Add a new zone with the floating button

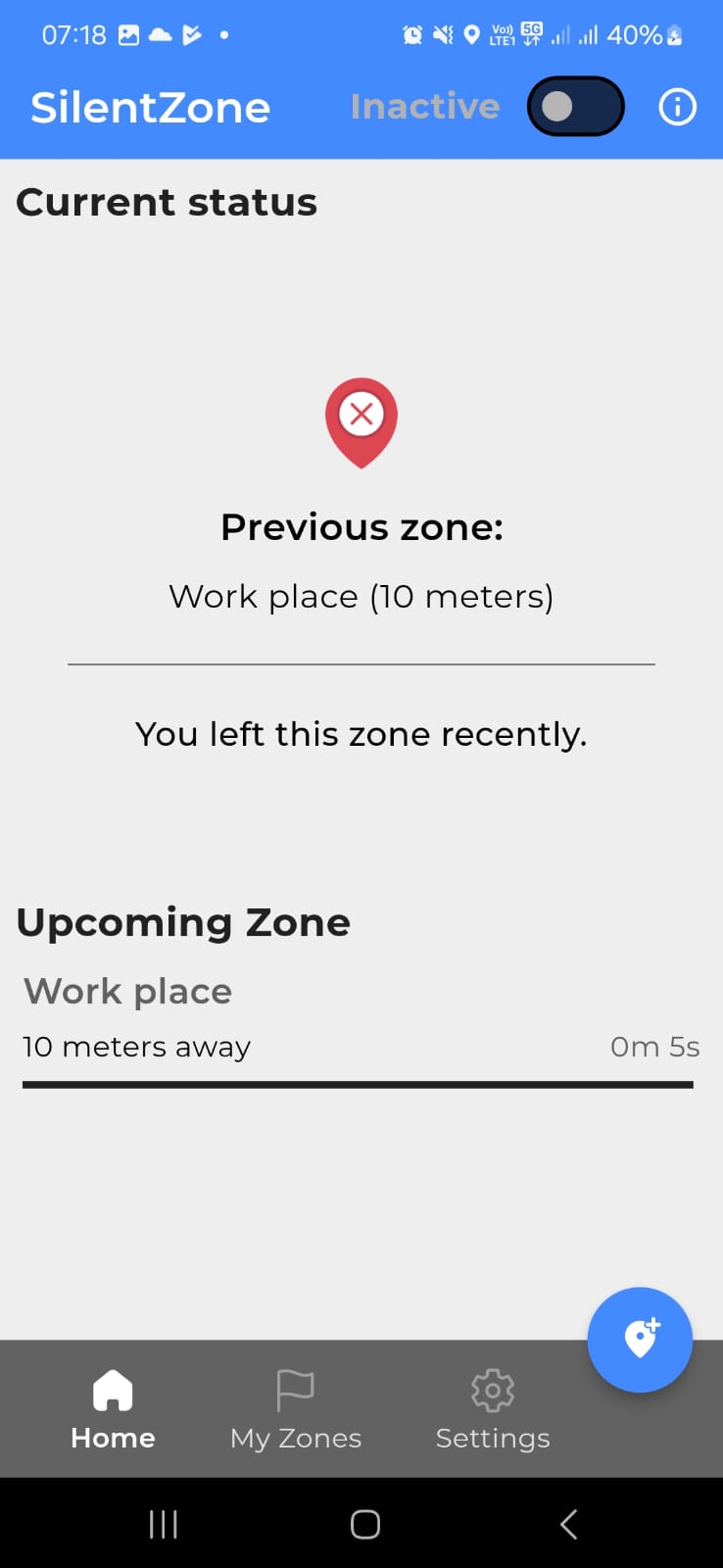pos(640,1339)
